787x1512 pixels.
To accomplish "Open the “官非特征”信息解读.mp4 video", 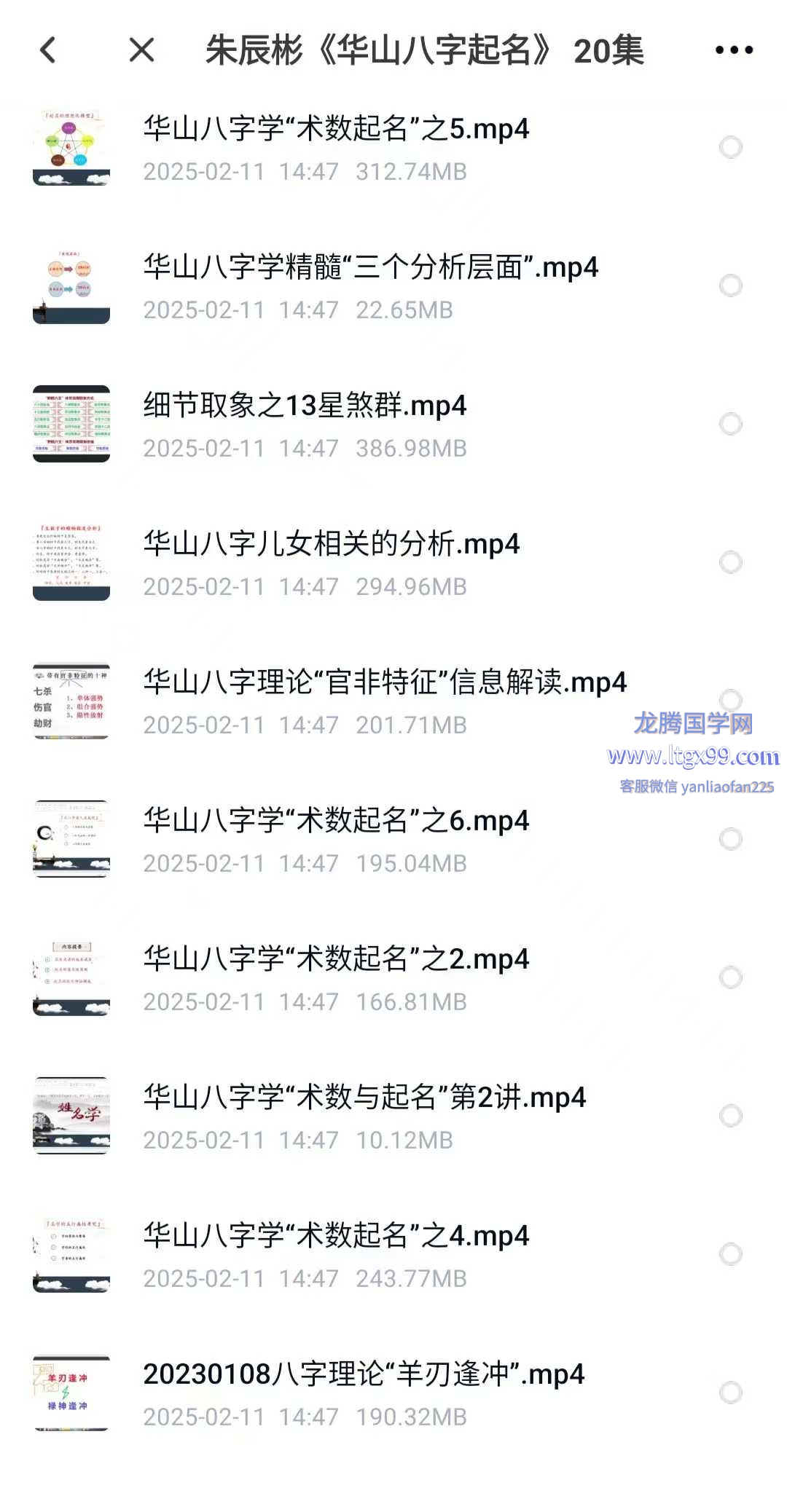I will [x=385, y=682].
